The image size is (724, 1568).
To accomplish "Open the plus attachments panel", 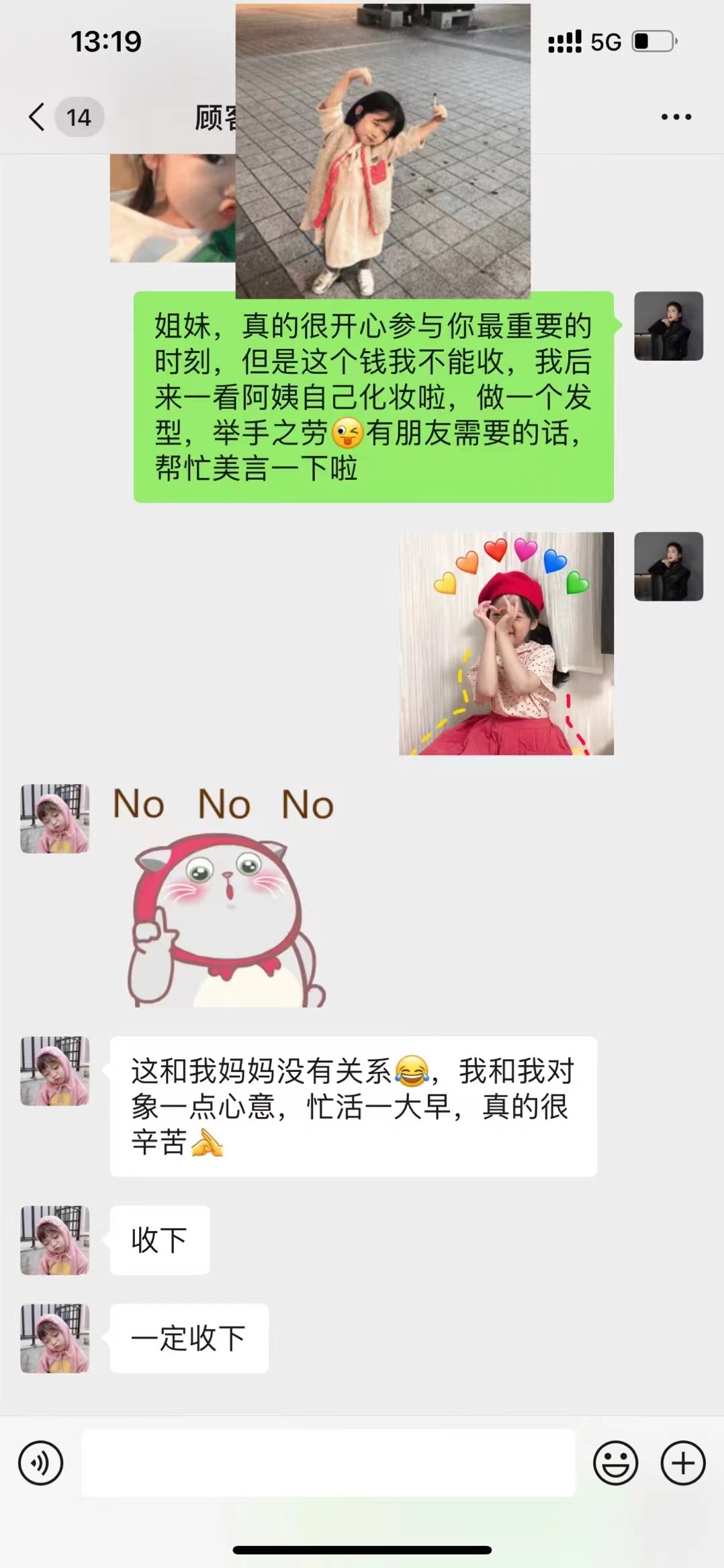I will tap(683, 1463).
